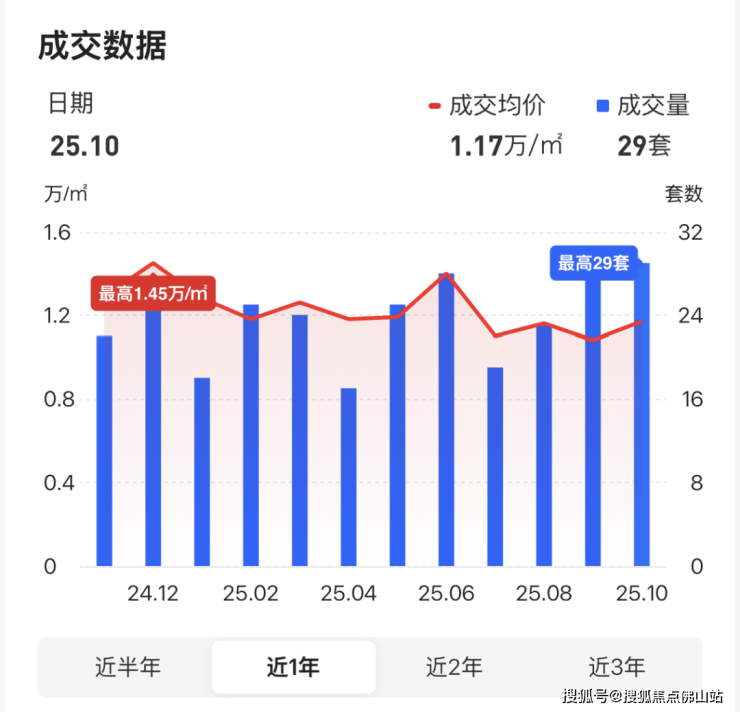Image resolution: width=740 pixels, height=712 pixels.
Task: Switch to the 近半年 range
Action: (x=127, y=666)
